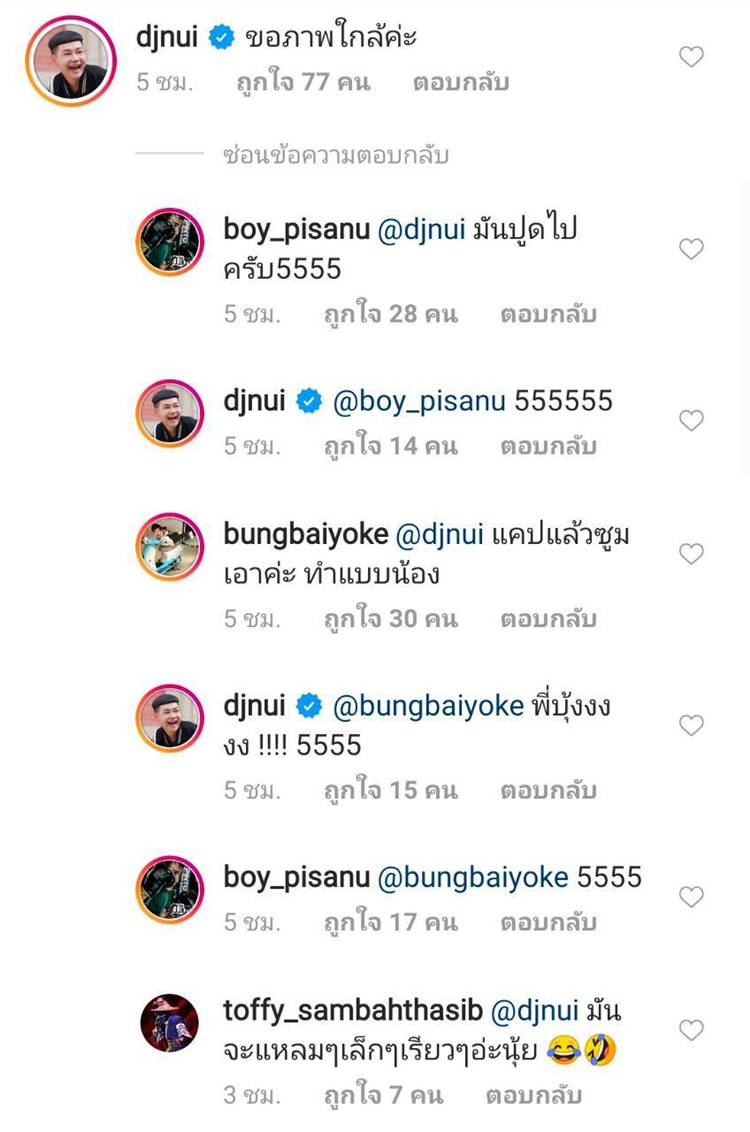Reply to djnui's comment ขอภาพใกล้ค่ะ

point(461,83)
